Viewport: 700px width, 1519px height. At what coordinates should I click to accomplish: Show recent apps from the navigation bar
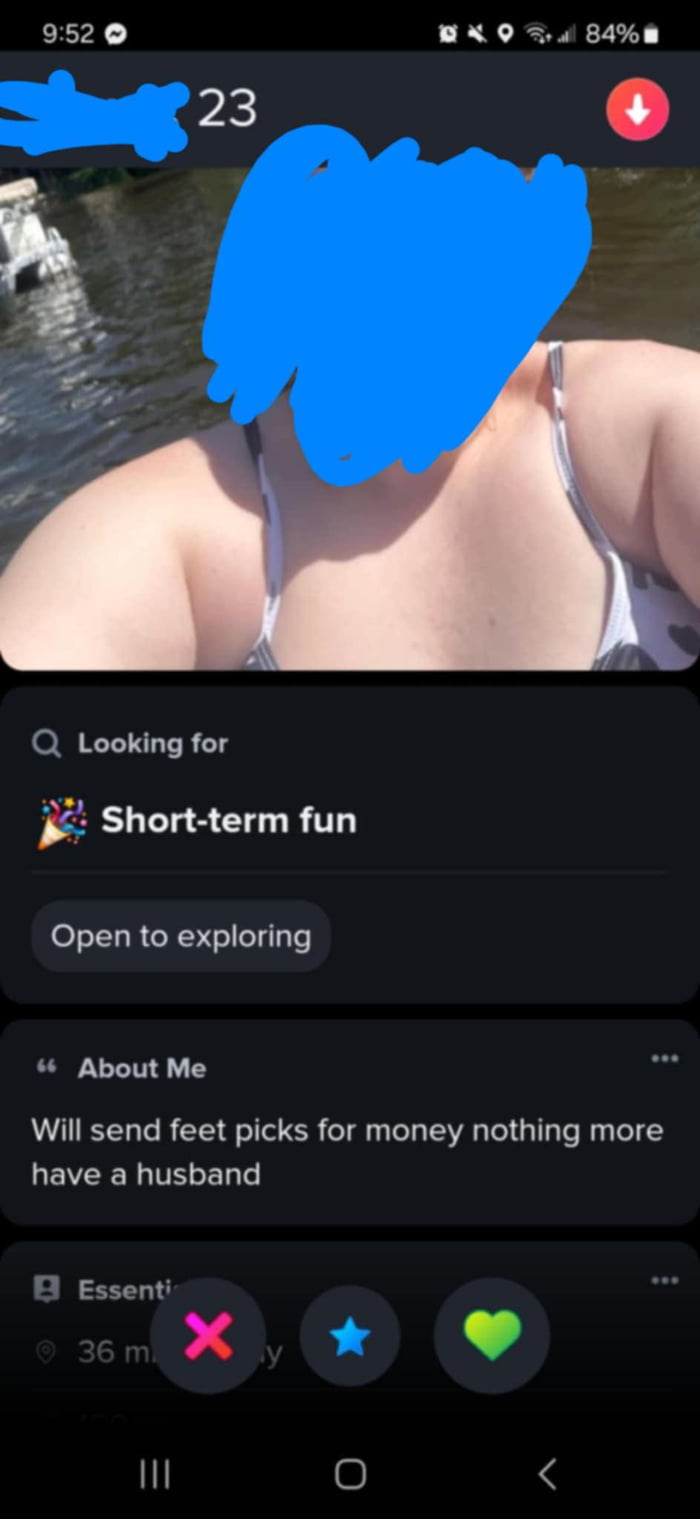pos(154,1473)
